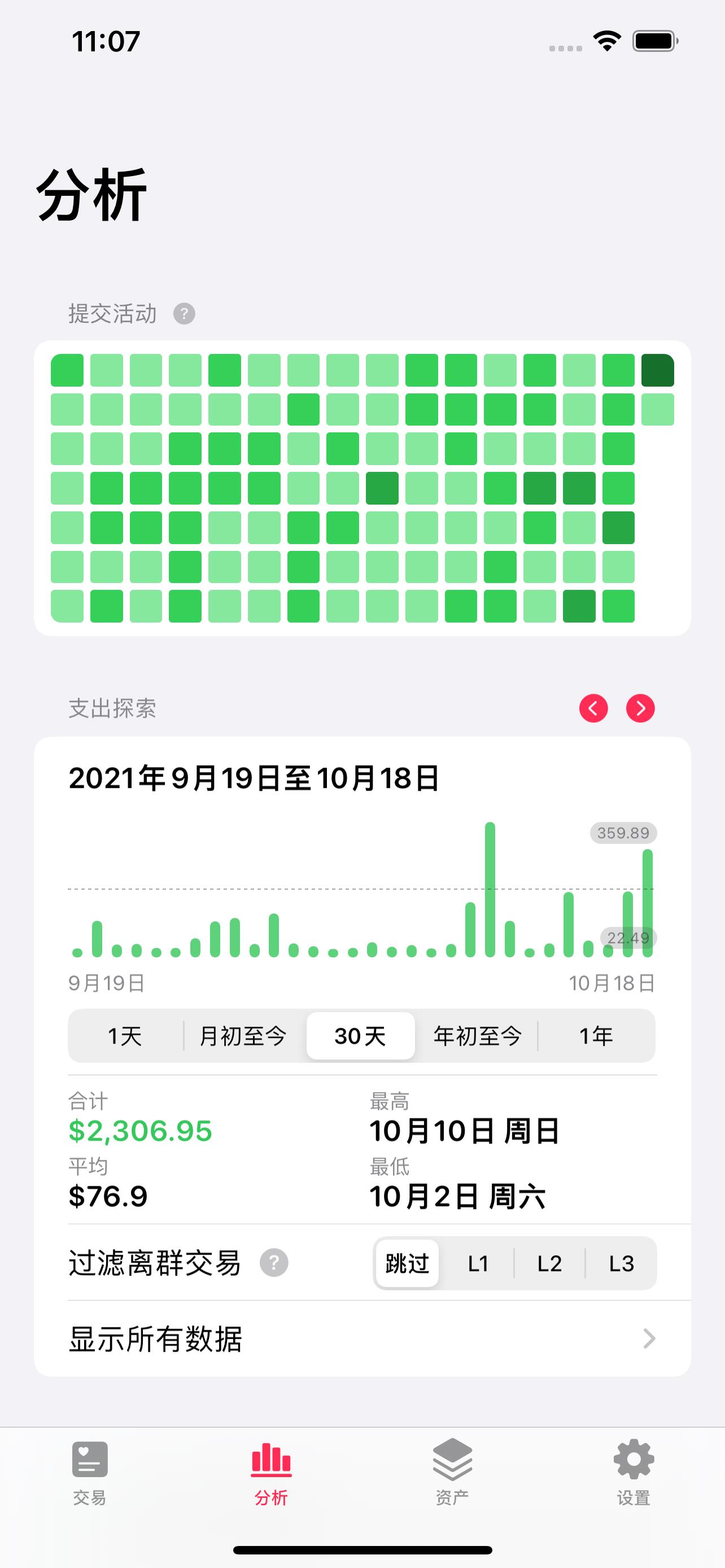Go to the next spending period
The image size is (725, 1568).
640,708
